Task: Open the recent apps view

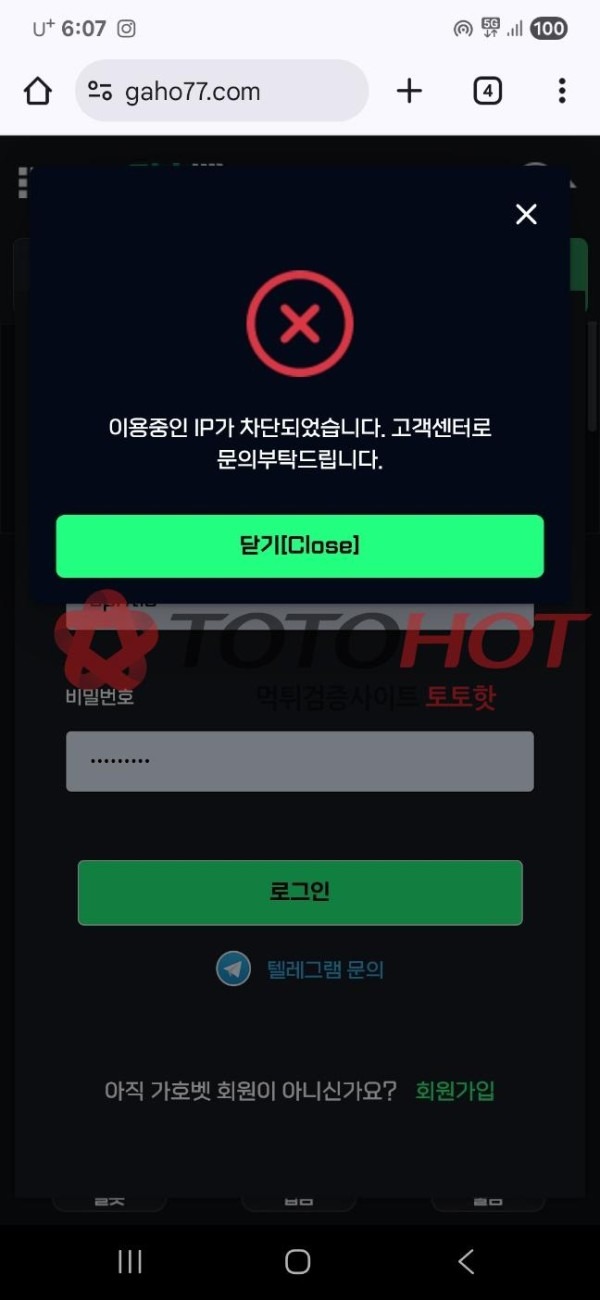Action: 130,1262
